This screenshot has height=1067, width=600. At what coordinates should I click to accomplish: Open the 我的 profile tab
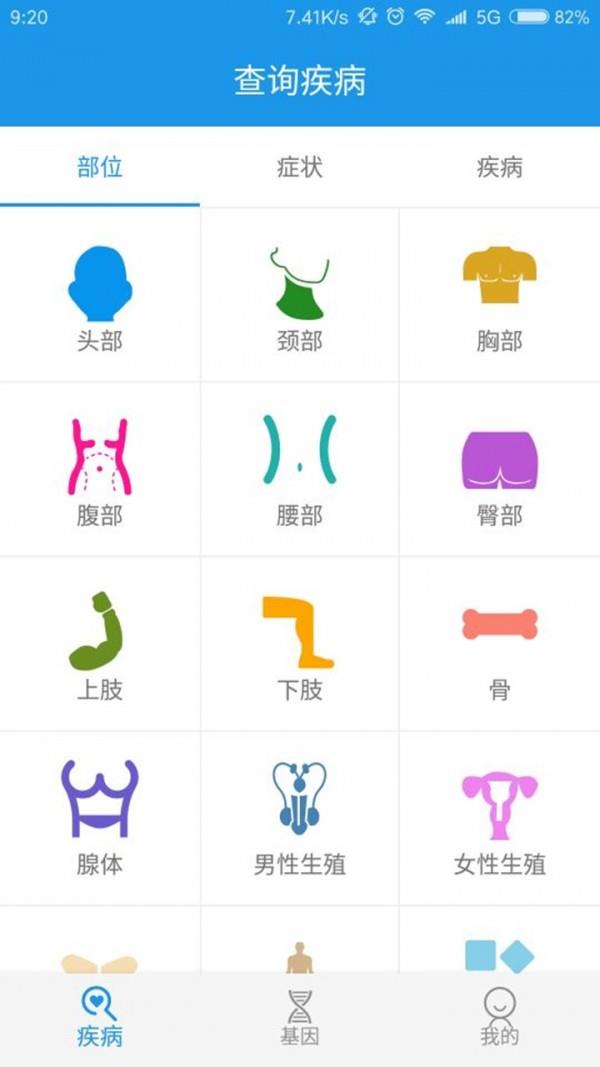point(499,1018)
